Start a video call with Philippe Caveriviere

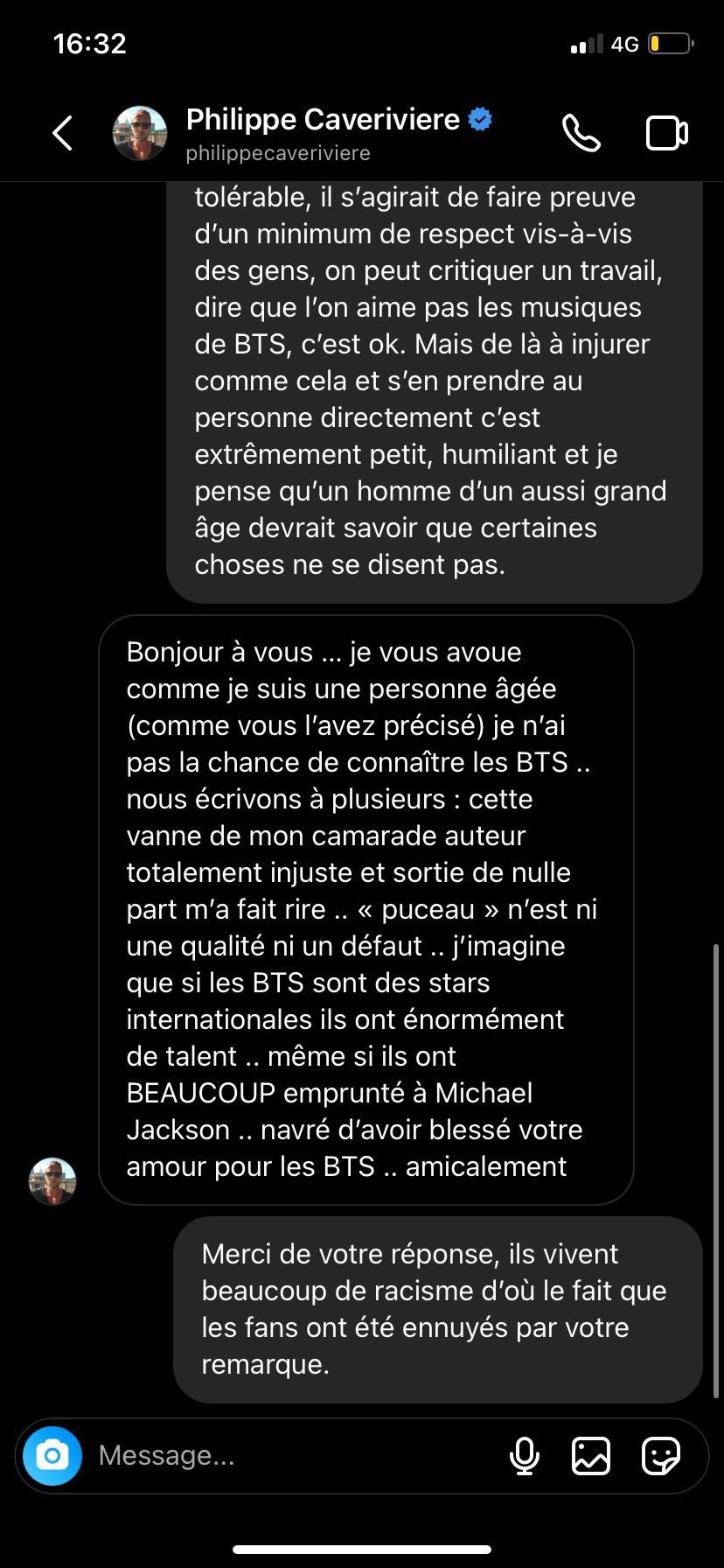click(666, 134)
